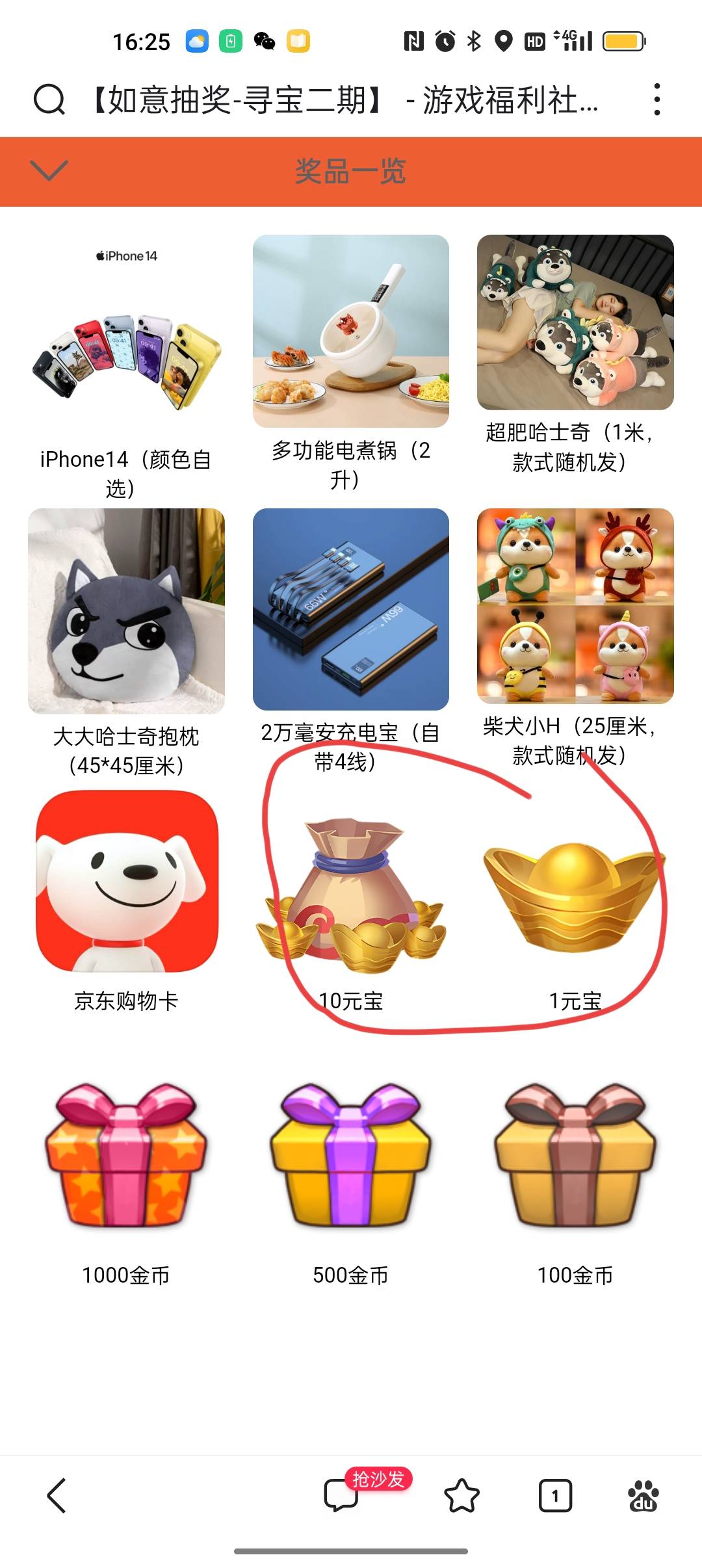Open the three-dot overflow menu

click(x=657, y=100)
